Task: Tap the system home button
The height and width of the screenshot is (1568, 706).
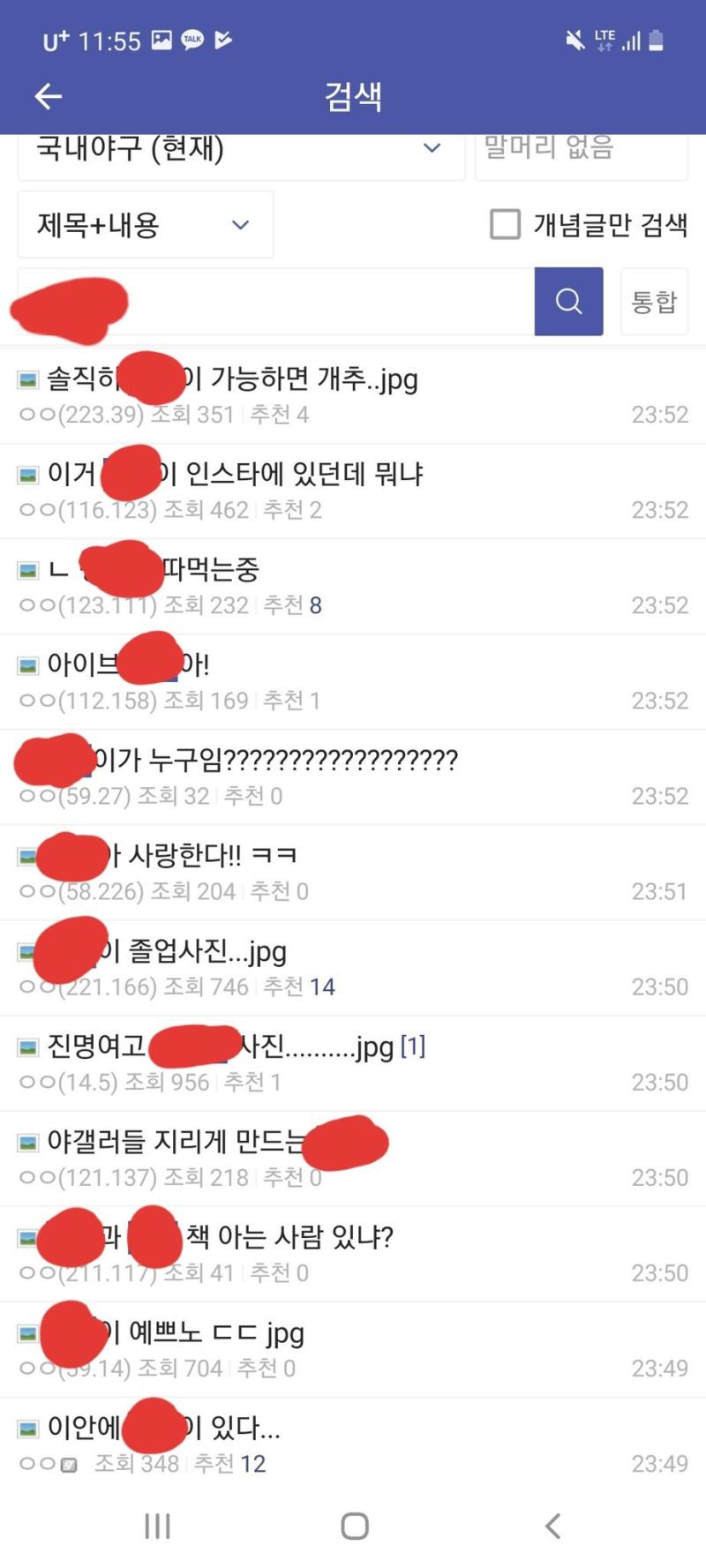Action: [x=354, y=1526]
